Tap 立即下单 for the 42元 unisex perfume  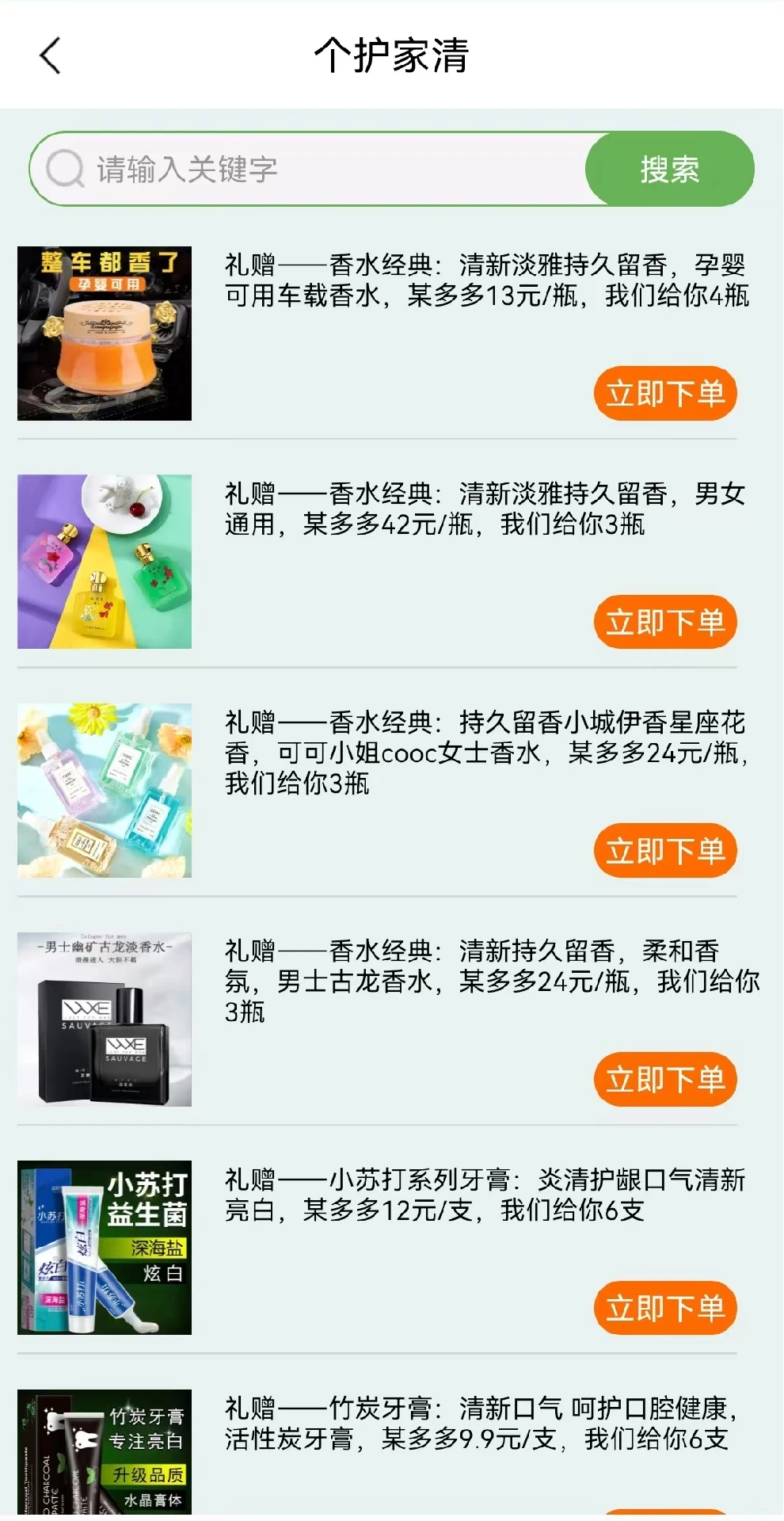coord(665,622)
